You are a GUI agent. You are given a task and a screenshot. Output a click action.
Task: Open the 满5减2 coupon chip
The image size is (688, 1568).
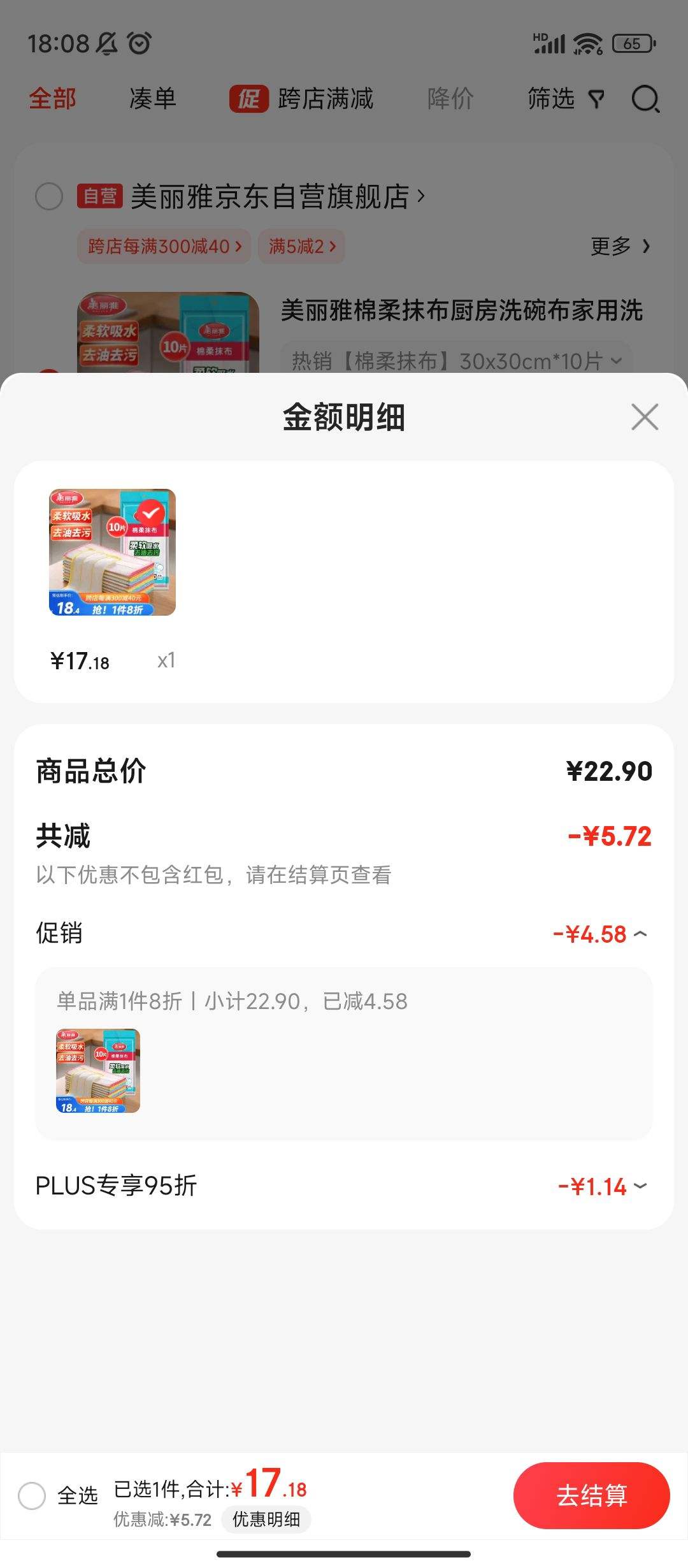tap(301, 246)
